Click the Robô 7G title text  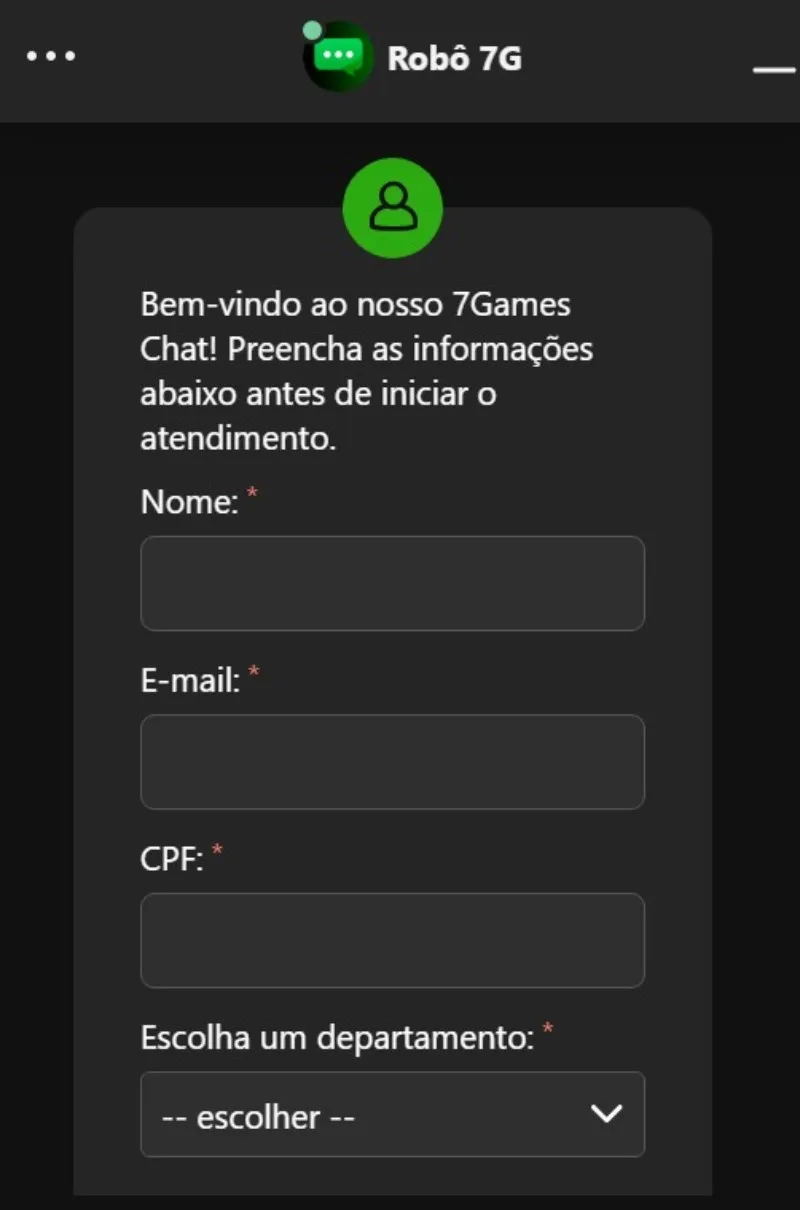(451, 58)
